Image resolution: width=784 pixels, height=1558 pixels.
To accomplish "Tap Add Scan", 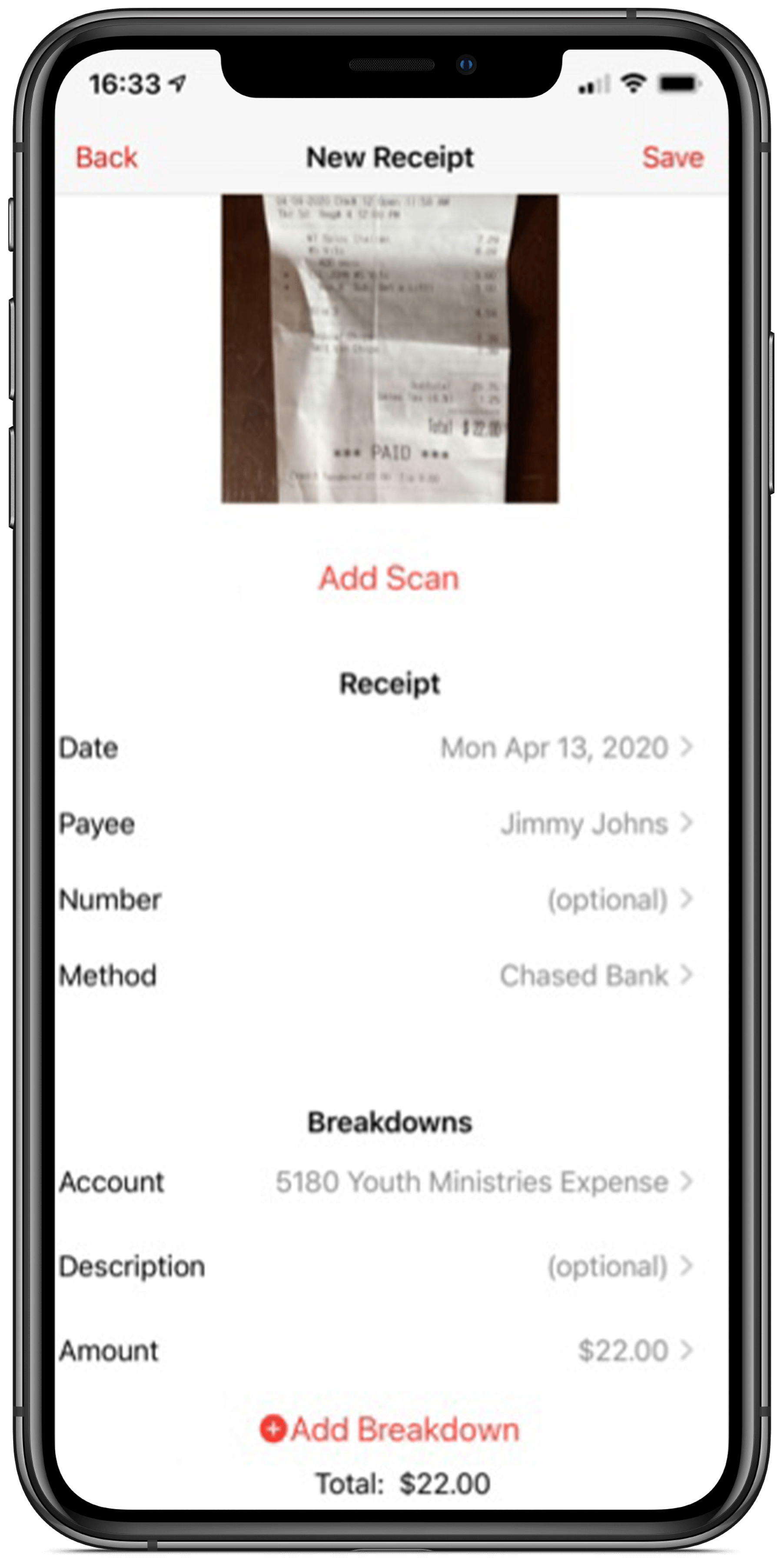I will tap(389, 578).
